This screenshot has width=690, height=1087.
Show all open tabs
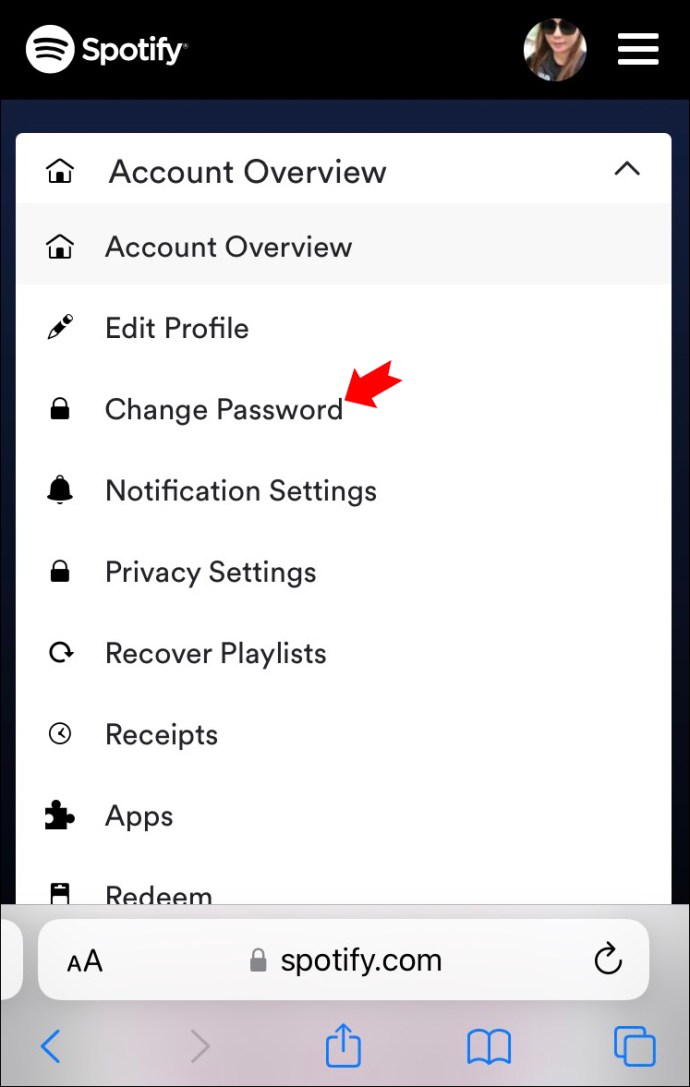(x=634, y=1047)
